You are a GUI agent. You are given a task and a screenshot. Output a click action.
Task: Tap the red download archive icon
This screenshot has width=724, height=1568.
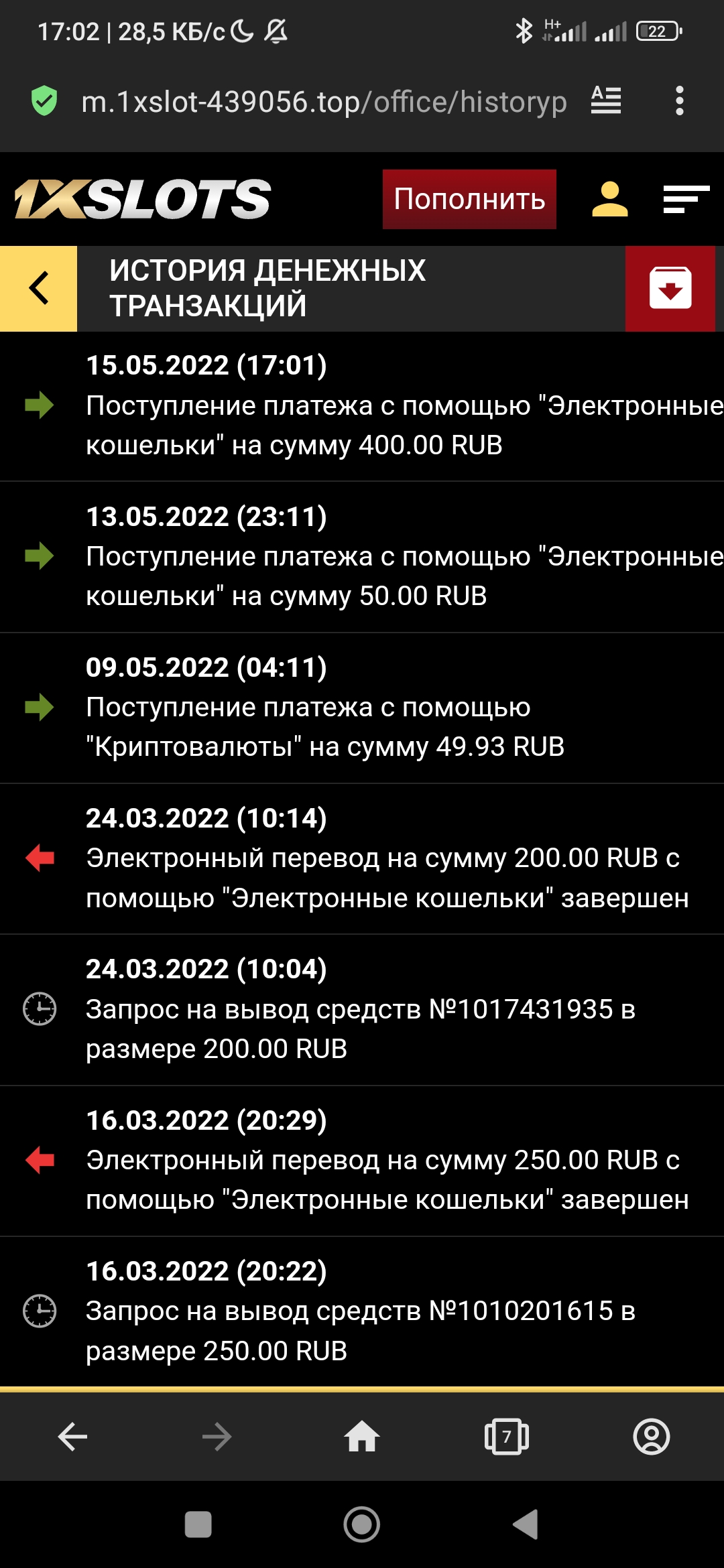click(x=670, y=288)
